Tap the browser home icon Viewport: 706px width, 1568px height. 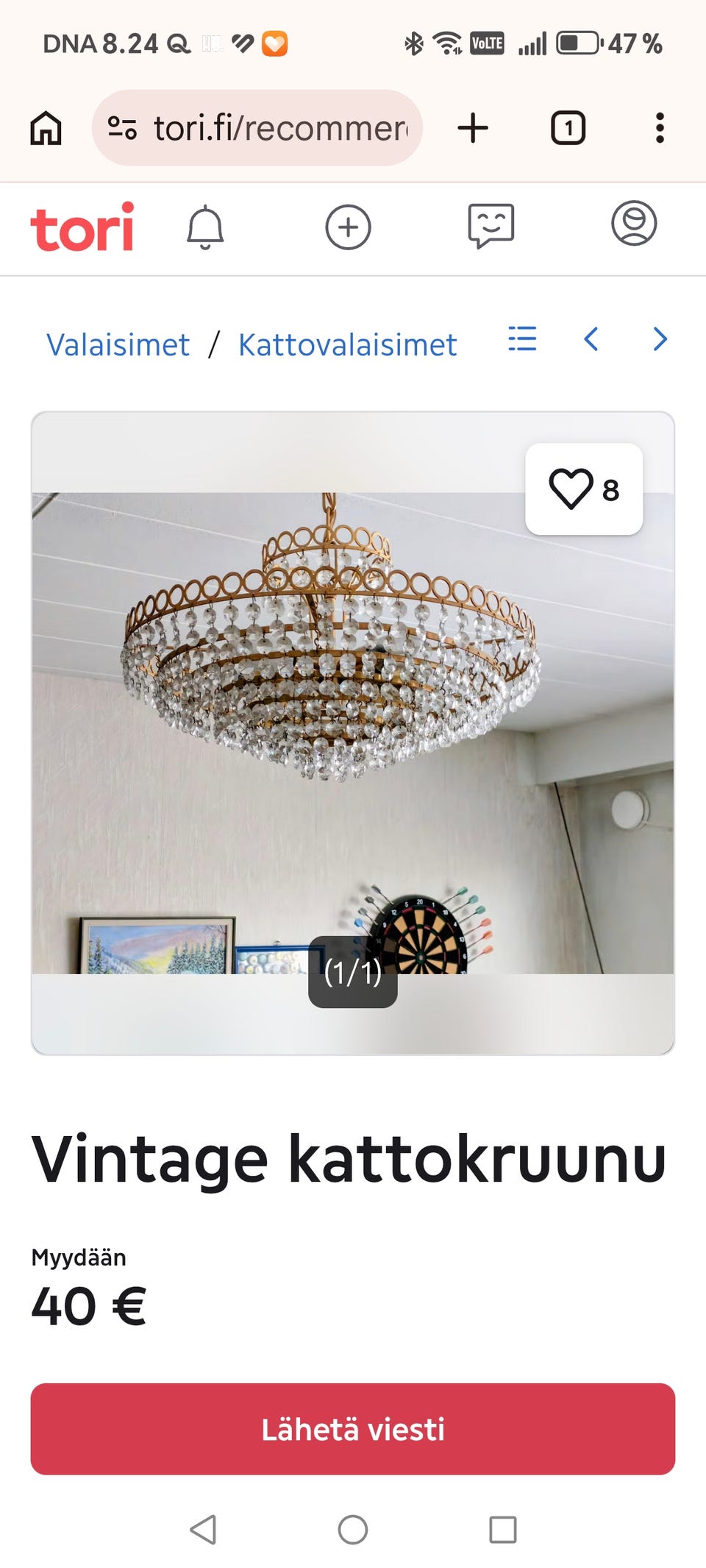pos(46,128)
